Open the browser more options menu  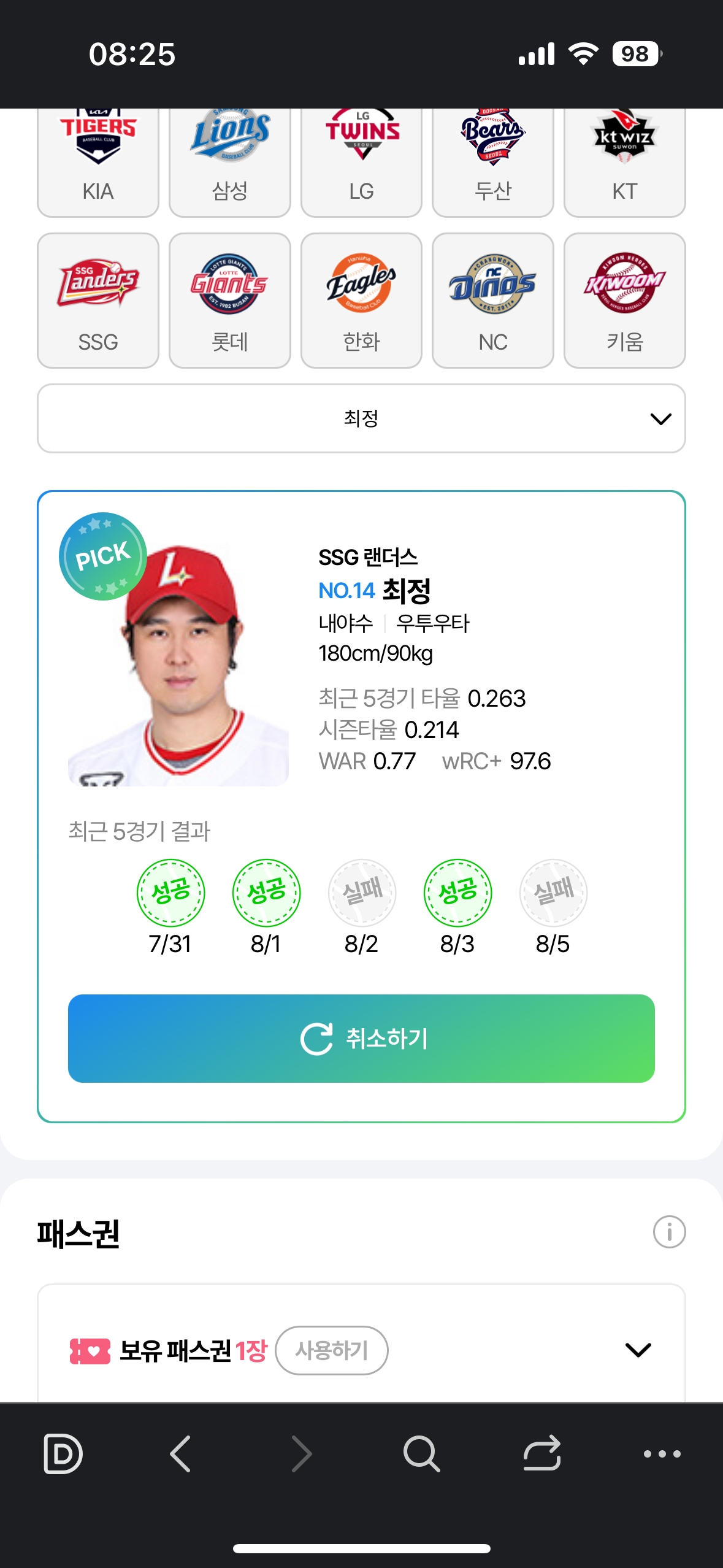pos(662,1453)
